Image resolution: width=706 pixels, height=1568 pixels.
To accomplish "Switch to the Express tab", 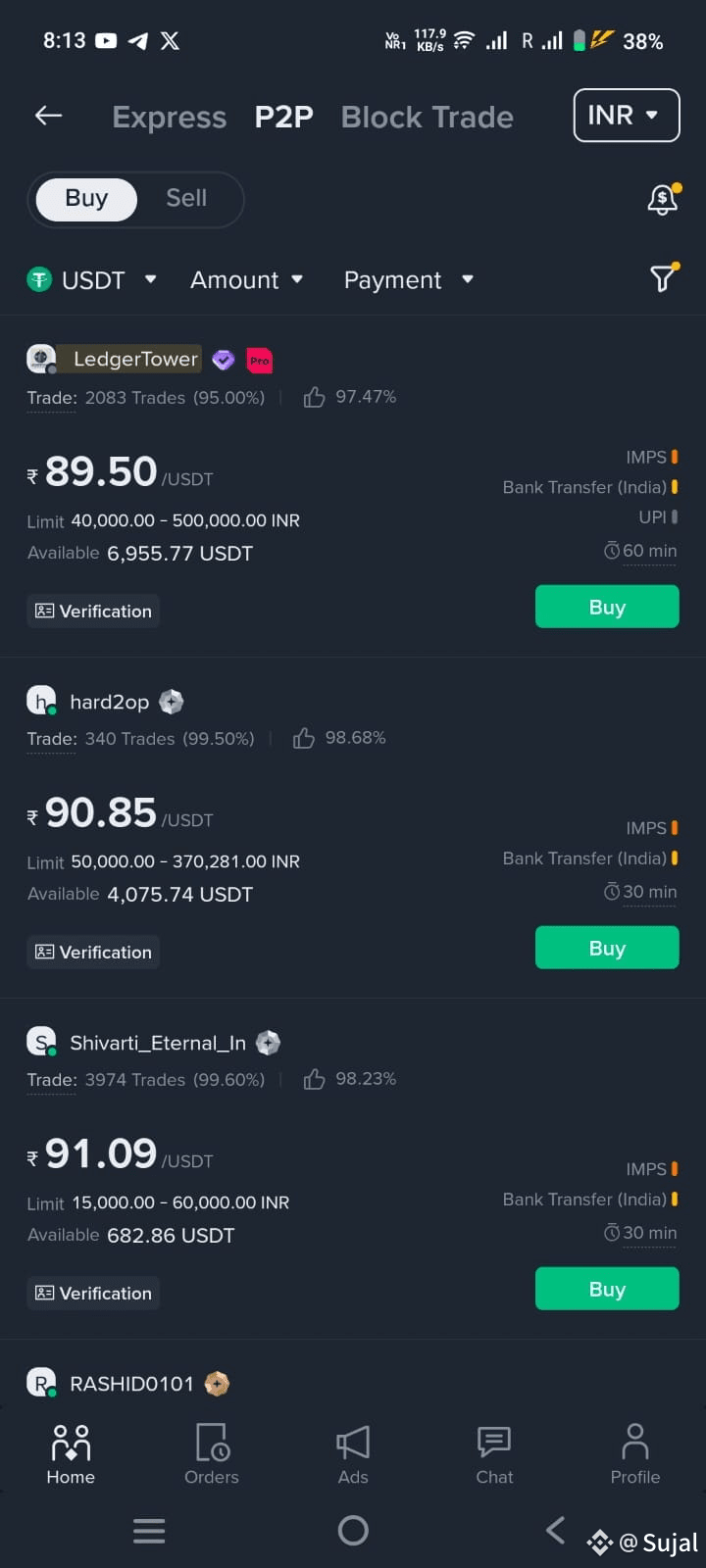I will coord(169,118).
